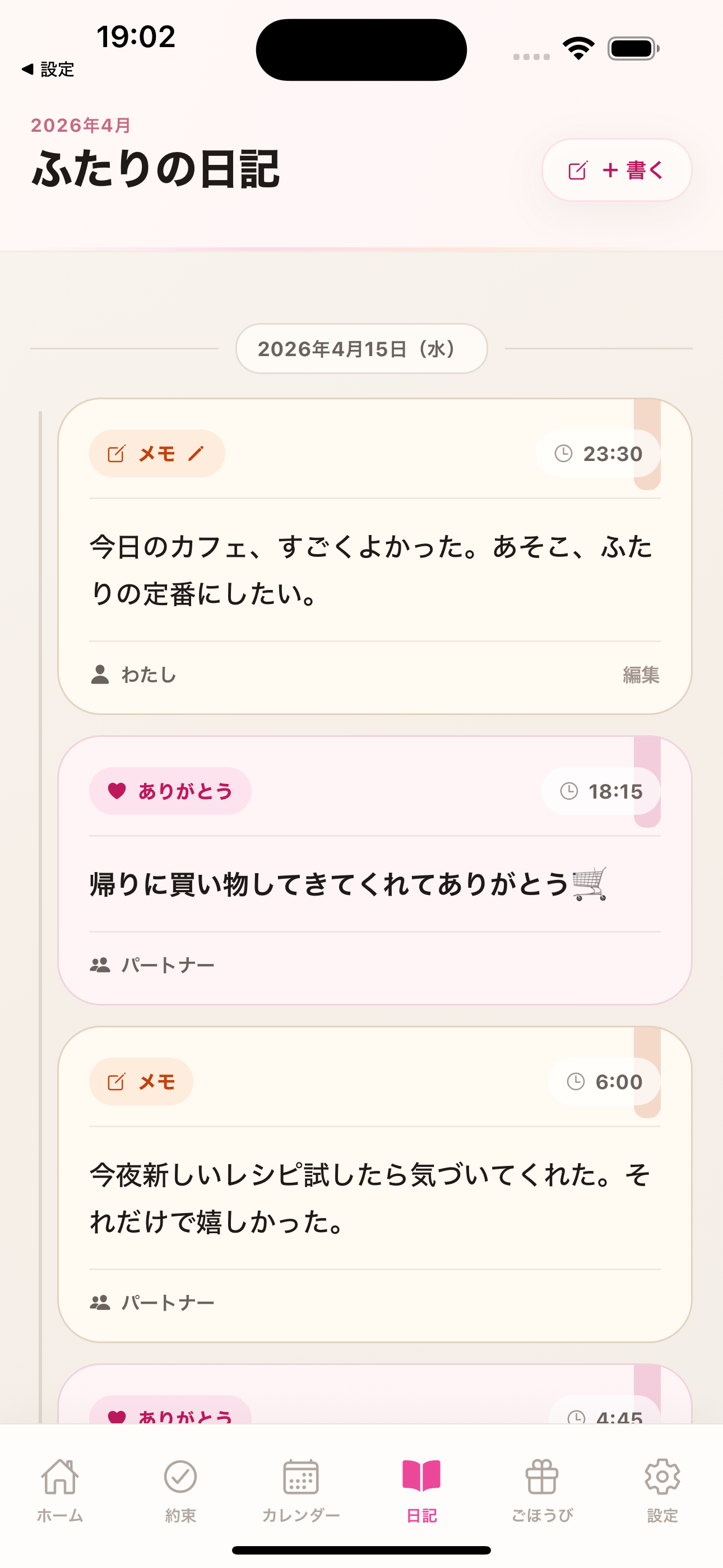Click the partners icon beside パートナー
723x1568 pixels.
(100, 963)
